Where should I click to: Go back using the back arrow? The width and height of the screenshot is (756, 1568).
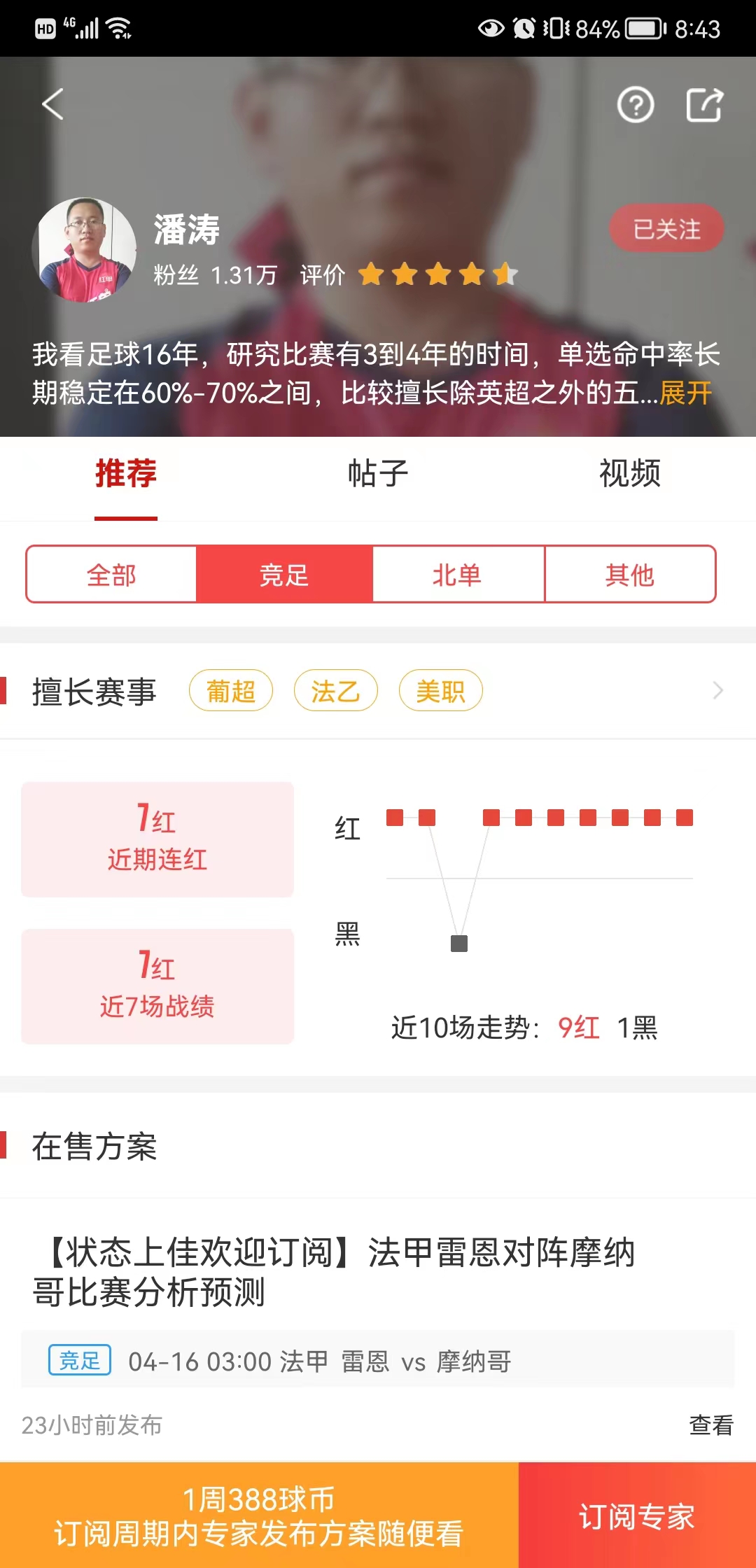point(53,104)
